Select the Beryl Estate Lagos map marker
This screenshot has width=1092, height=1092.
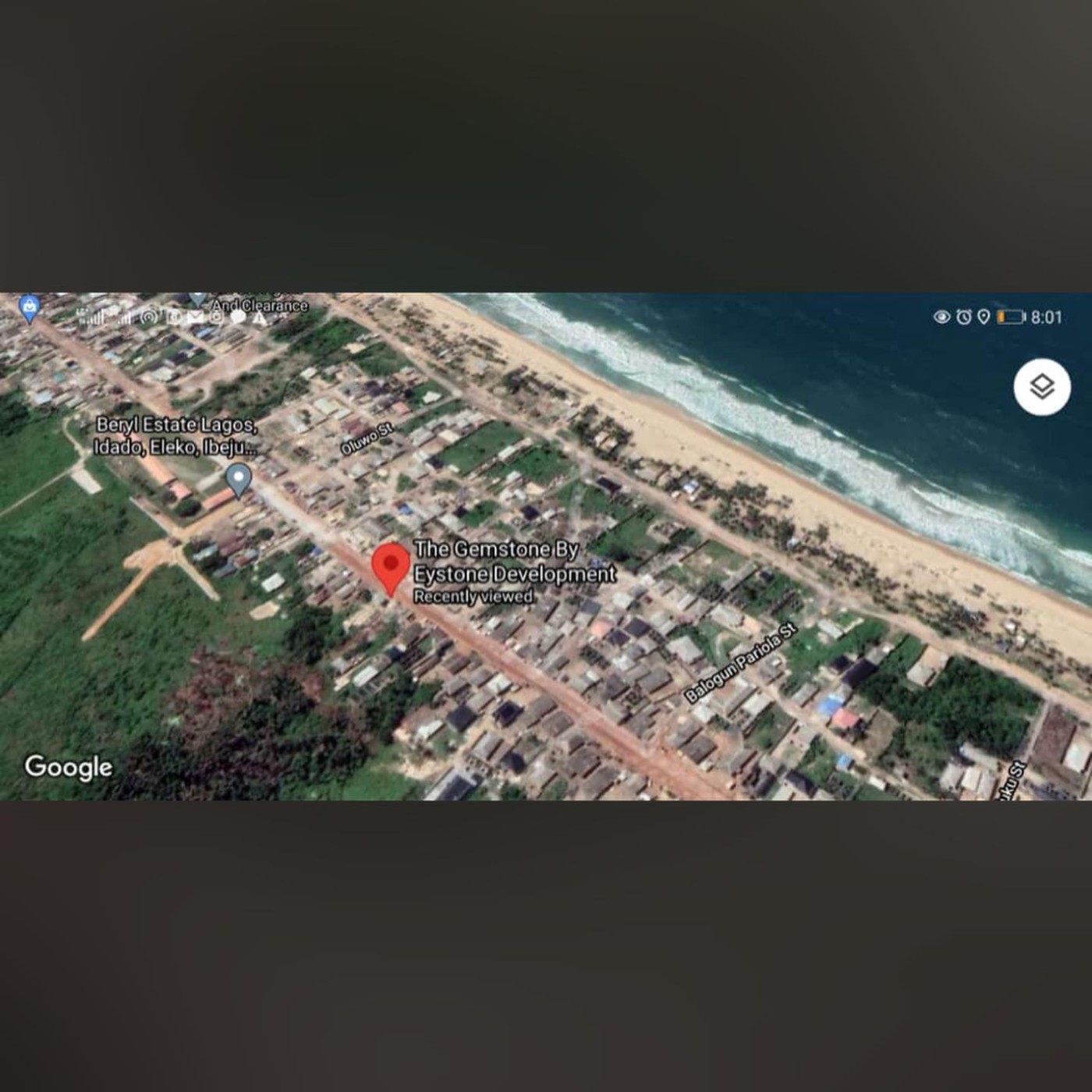pyautogui.click(x=239, y=478)
